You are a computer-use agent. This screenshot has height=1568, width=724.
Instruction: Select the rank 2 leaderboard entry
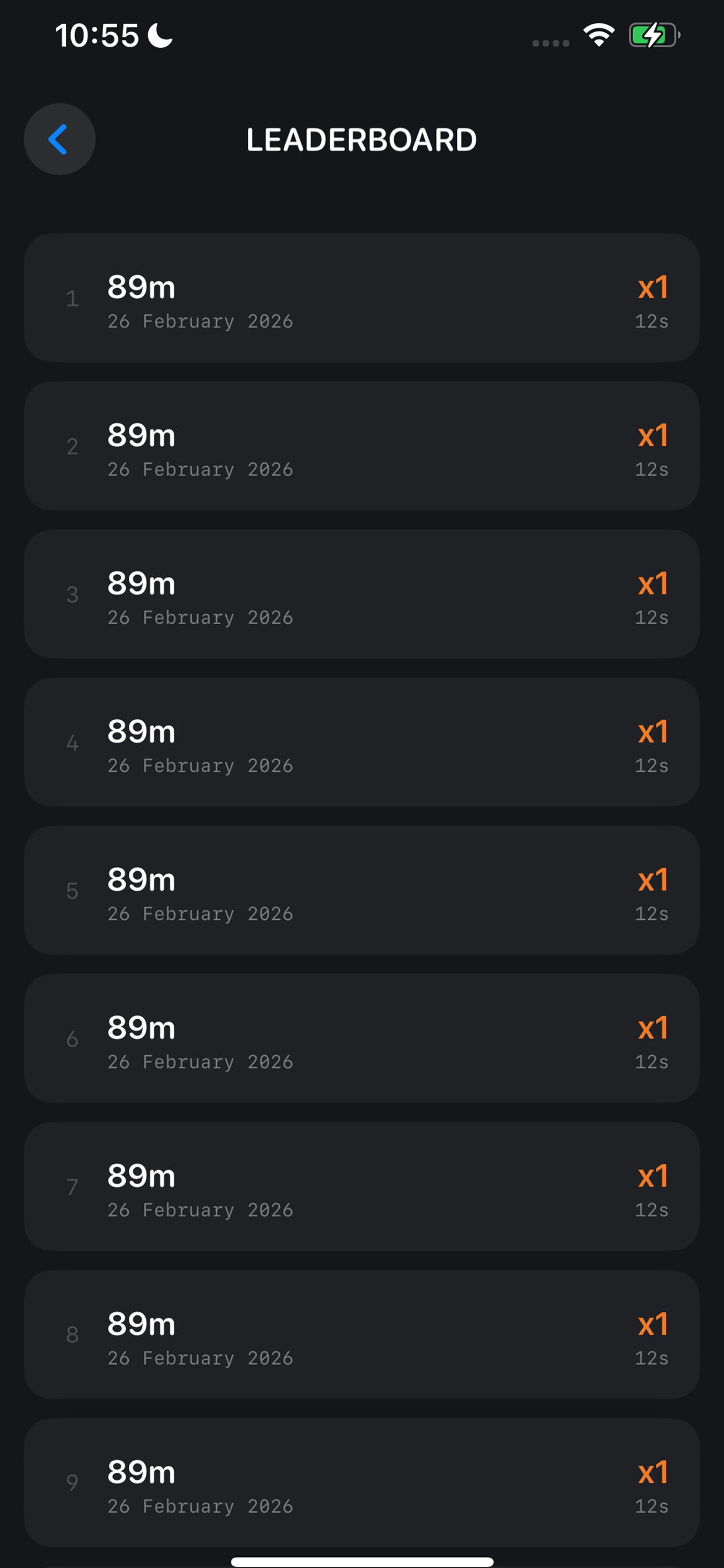click(361, 445)
